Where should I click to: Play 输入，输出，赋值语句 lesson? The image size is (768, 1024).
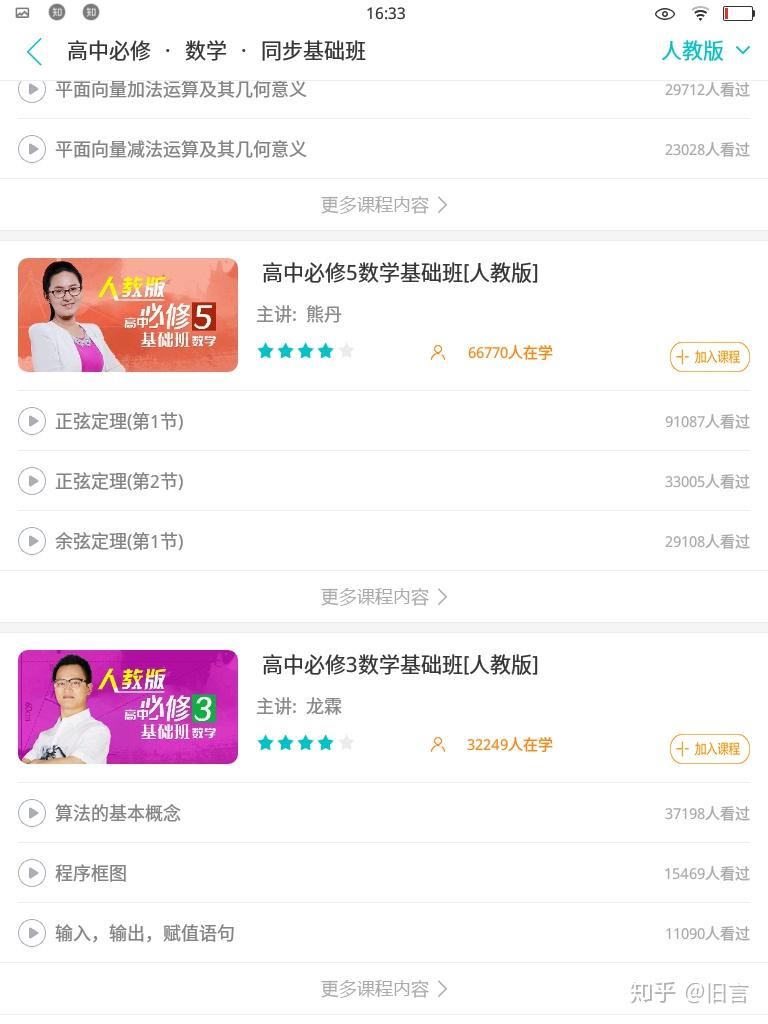32,933
